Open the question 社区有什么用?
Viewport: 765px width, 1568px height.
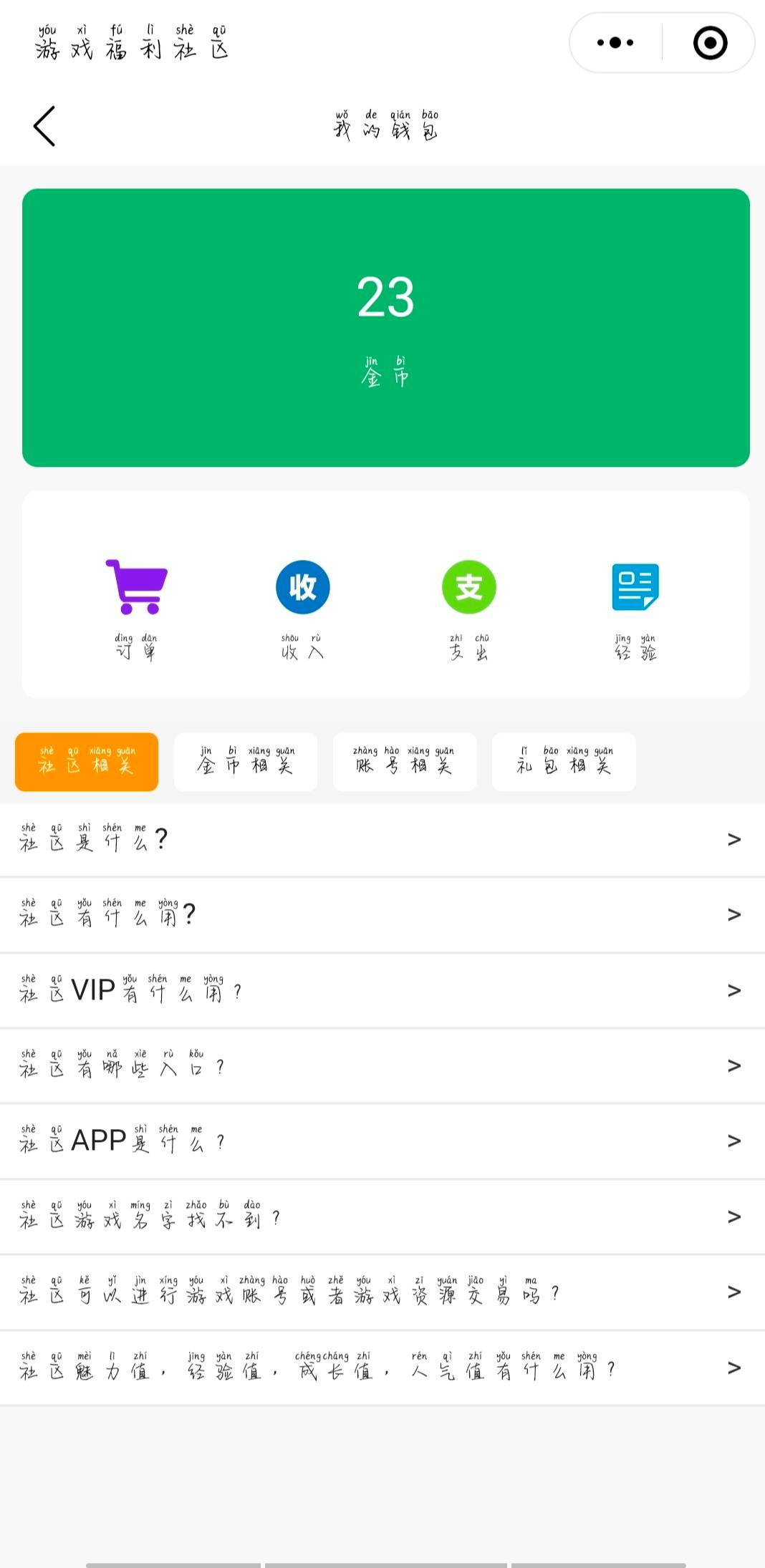[382, 915]
